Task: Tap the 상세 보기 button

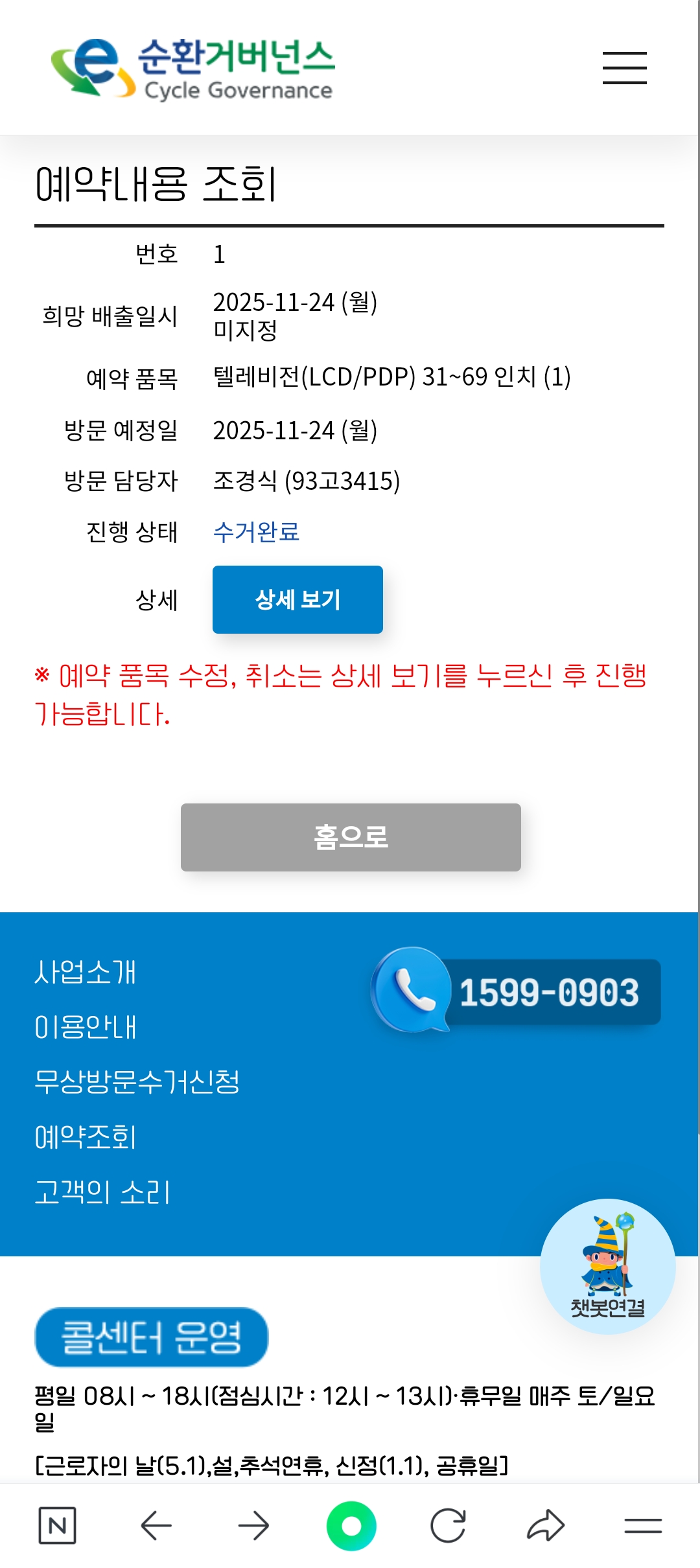Action: 297,599
